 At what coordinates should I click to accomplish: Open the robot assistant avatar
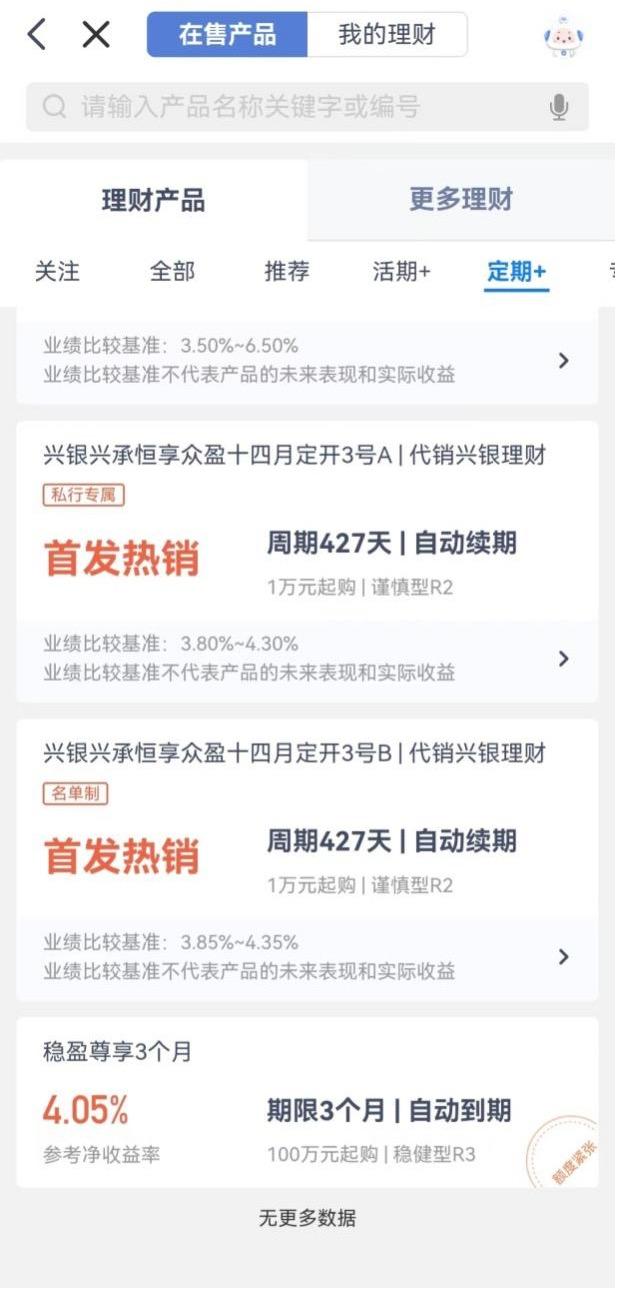563,37
